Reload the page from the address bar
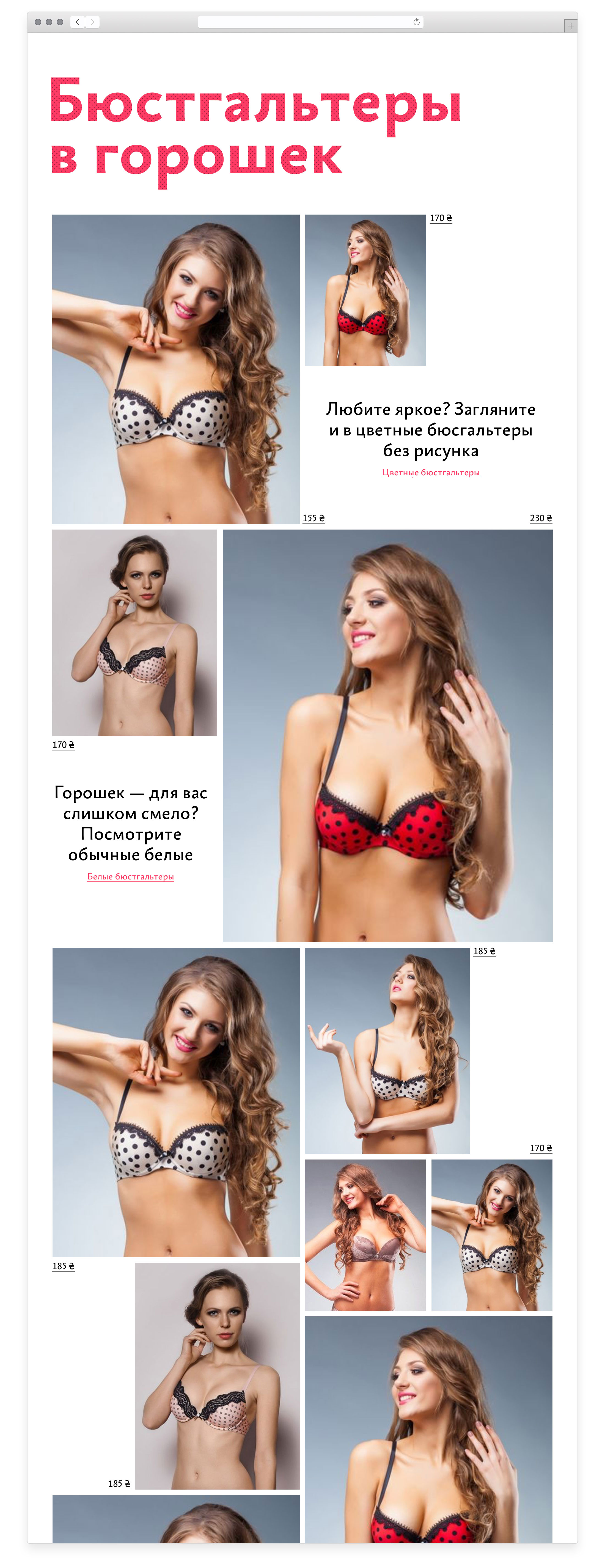 [x=416, y=22]
